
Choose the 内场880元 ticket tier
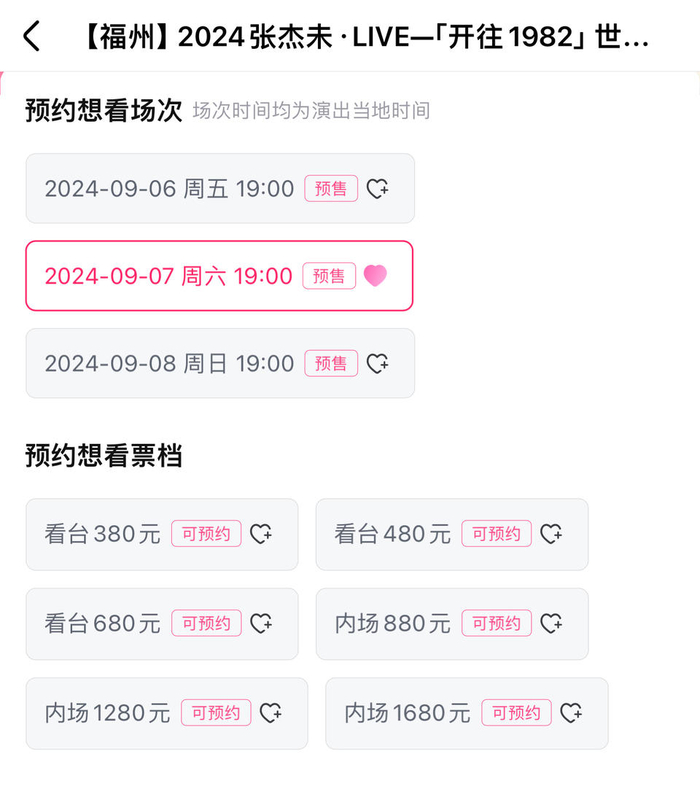click(x=451, y=624)
